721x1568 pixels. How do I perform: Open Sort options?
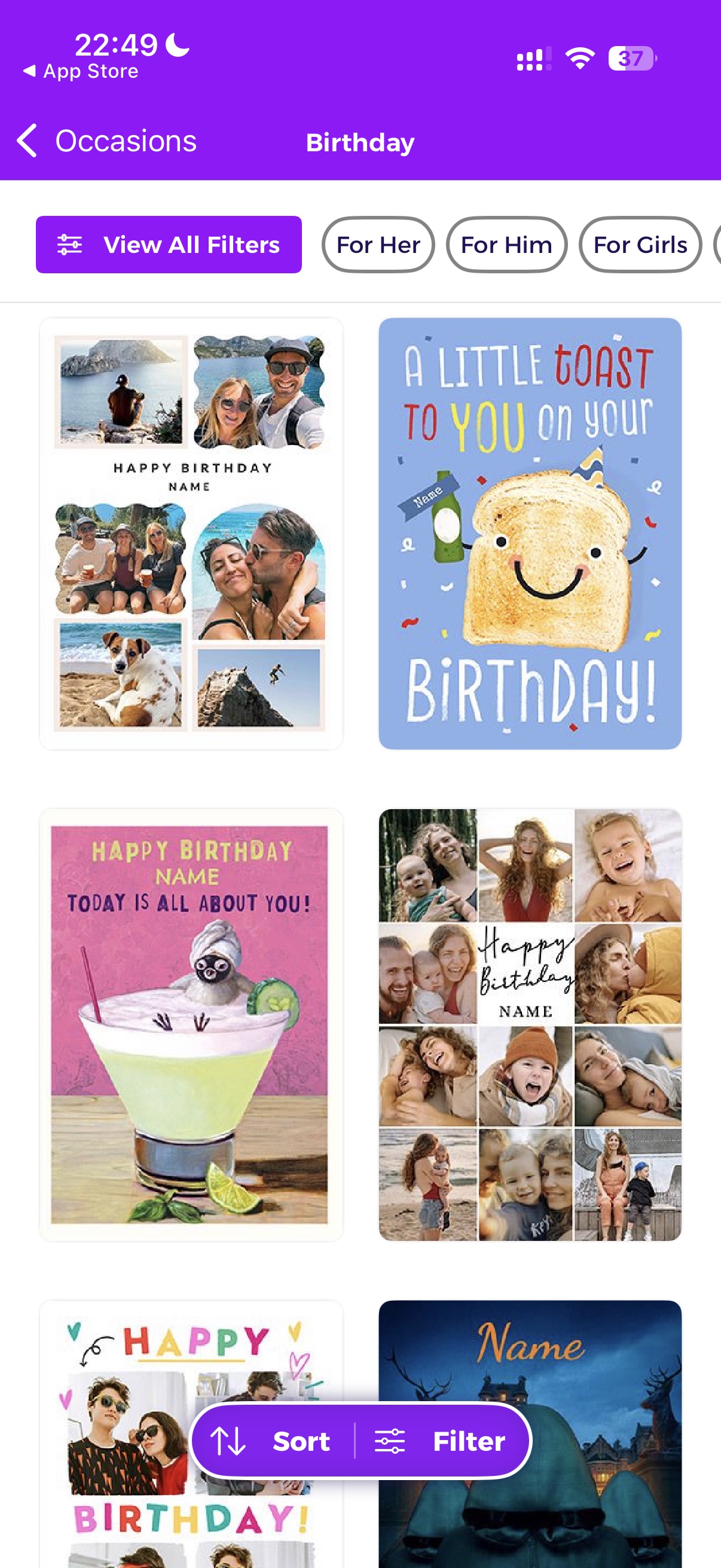[x=272, y=1441]
